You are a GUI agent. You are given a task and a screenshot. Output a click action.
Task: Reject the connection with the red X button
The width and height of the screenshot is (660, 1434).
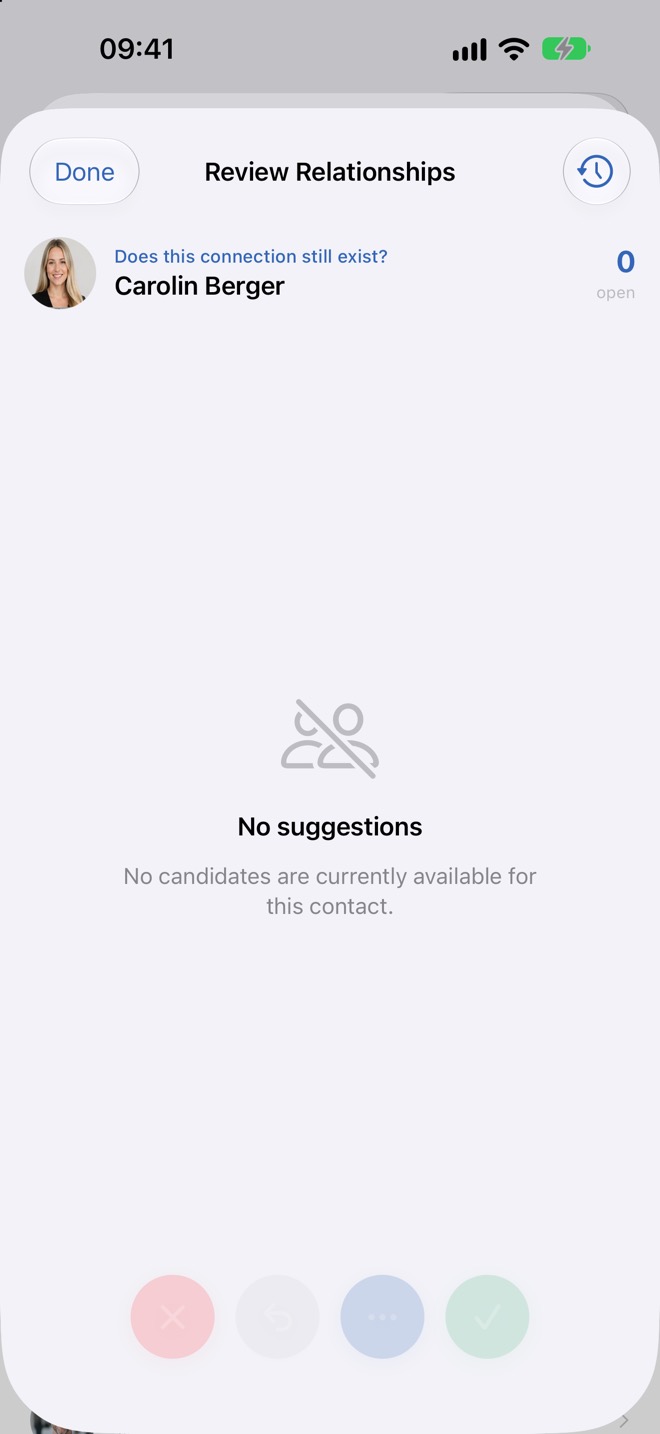pyautogui.click(x=172, y=1317)
